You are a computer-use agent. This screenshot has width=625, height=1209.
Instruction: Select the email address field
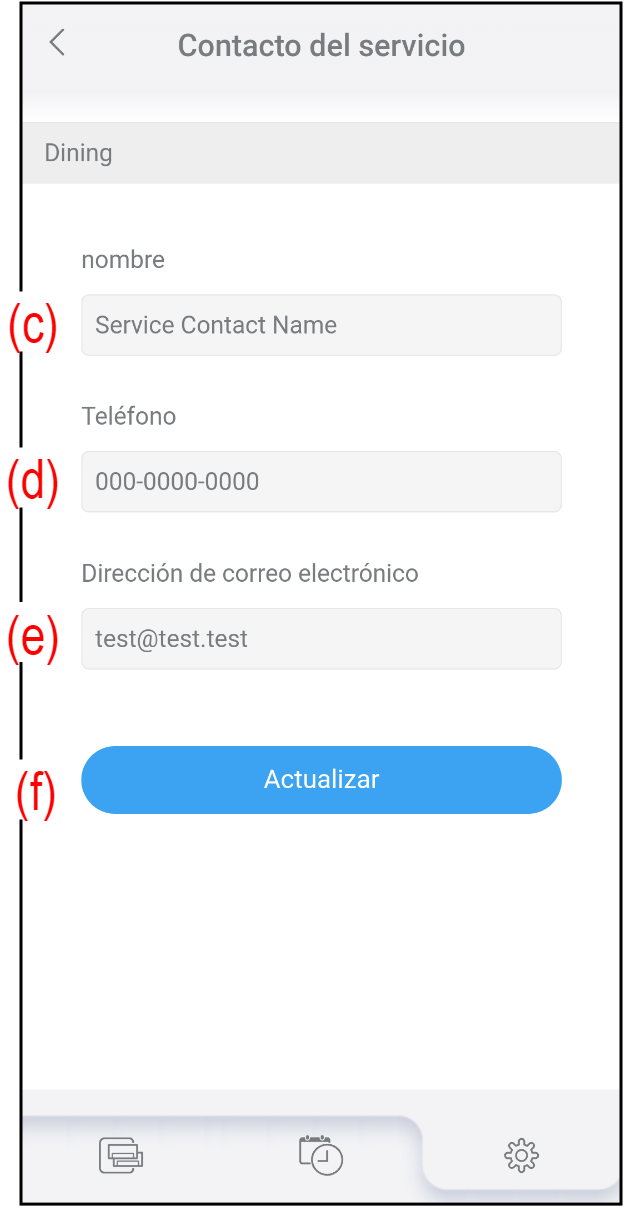point(321,639)
